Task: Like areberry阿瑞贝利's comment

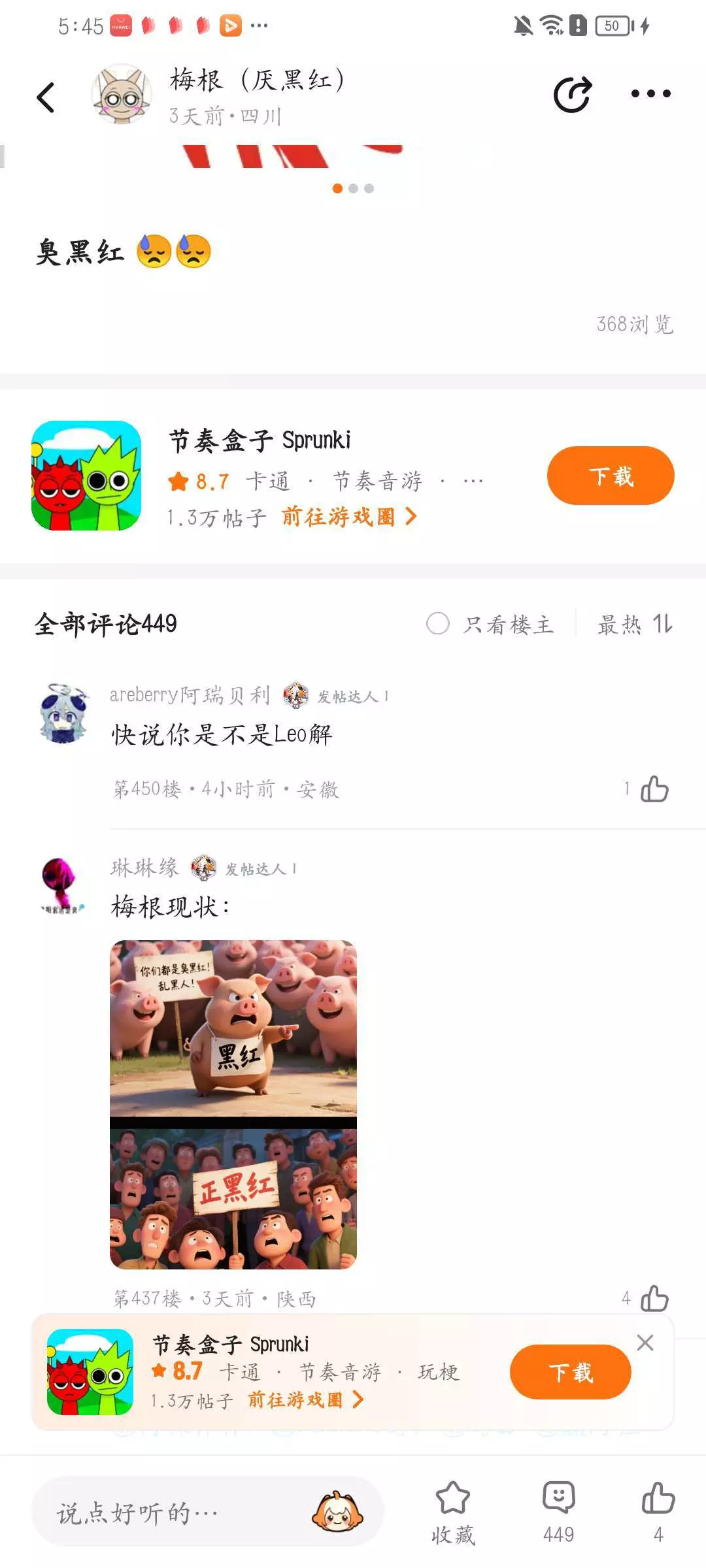Action: click(x=654, y=789)
